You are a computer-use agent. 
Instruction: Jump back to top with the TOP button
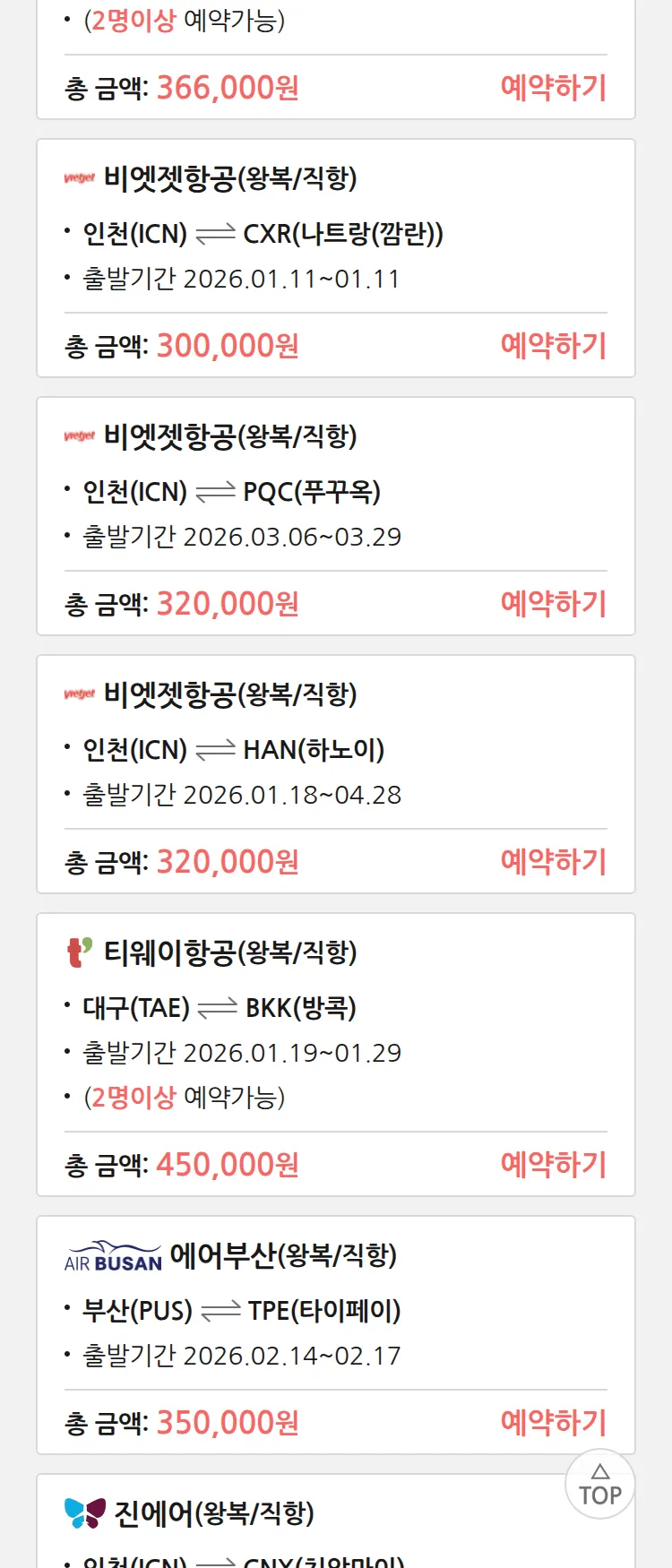coord(599,1485)
